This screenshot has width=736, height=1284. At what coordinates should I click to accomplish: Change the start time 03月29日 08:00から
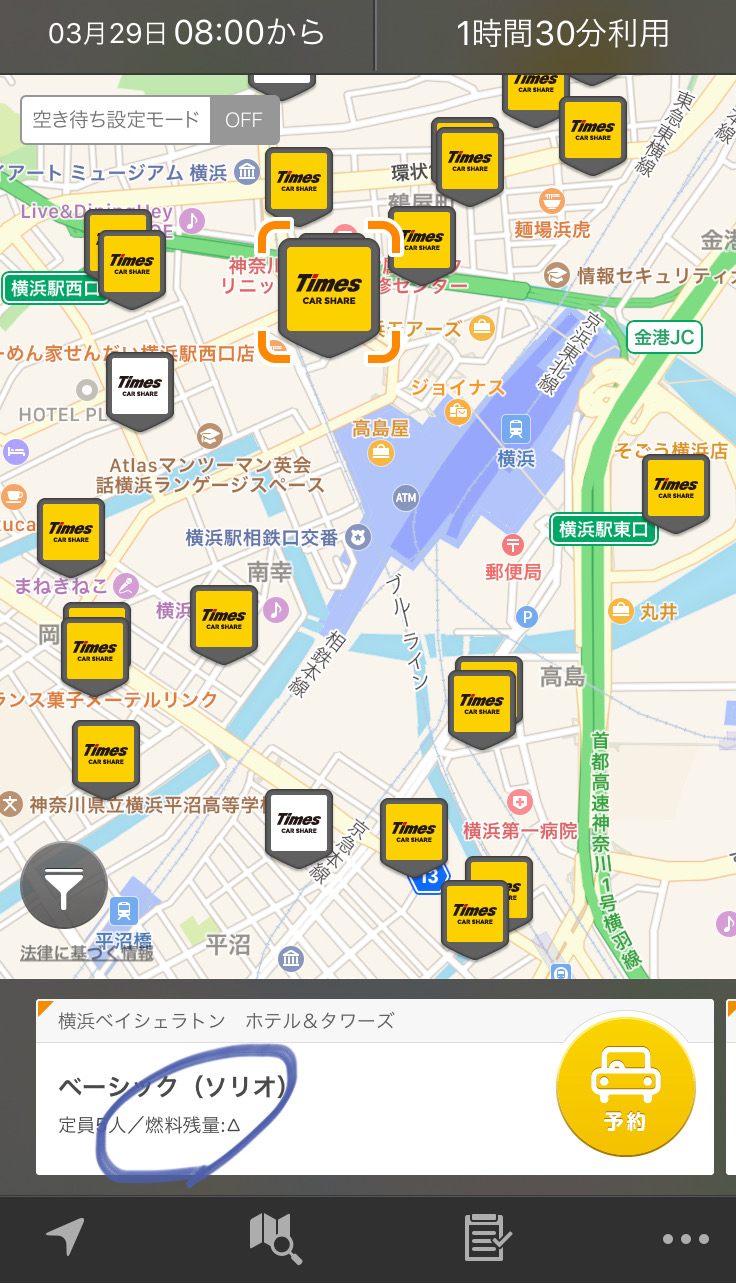click(x=187, y=34)
